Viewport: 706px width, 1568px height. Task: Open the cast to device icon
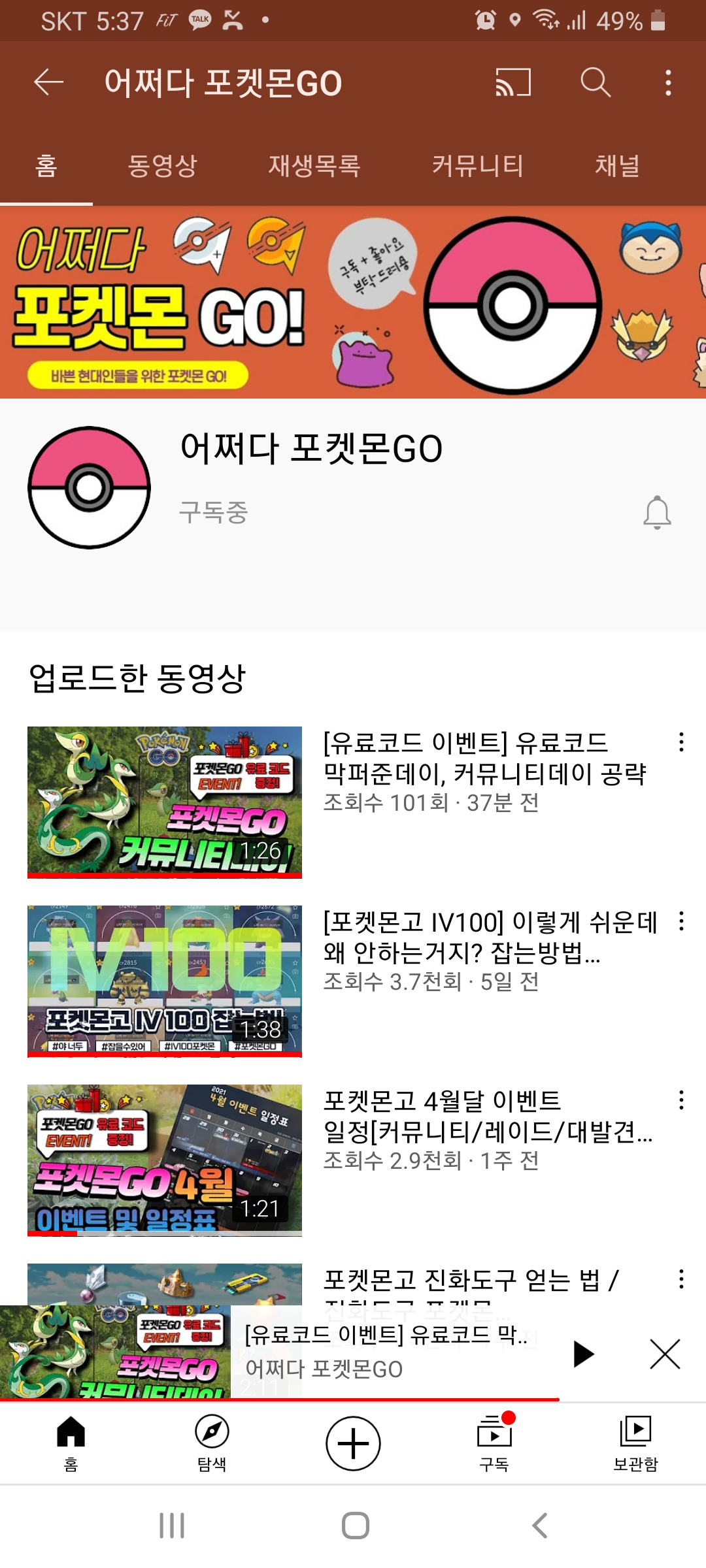[513, 83]
